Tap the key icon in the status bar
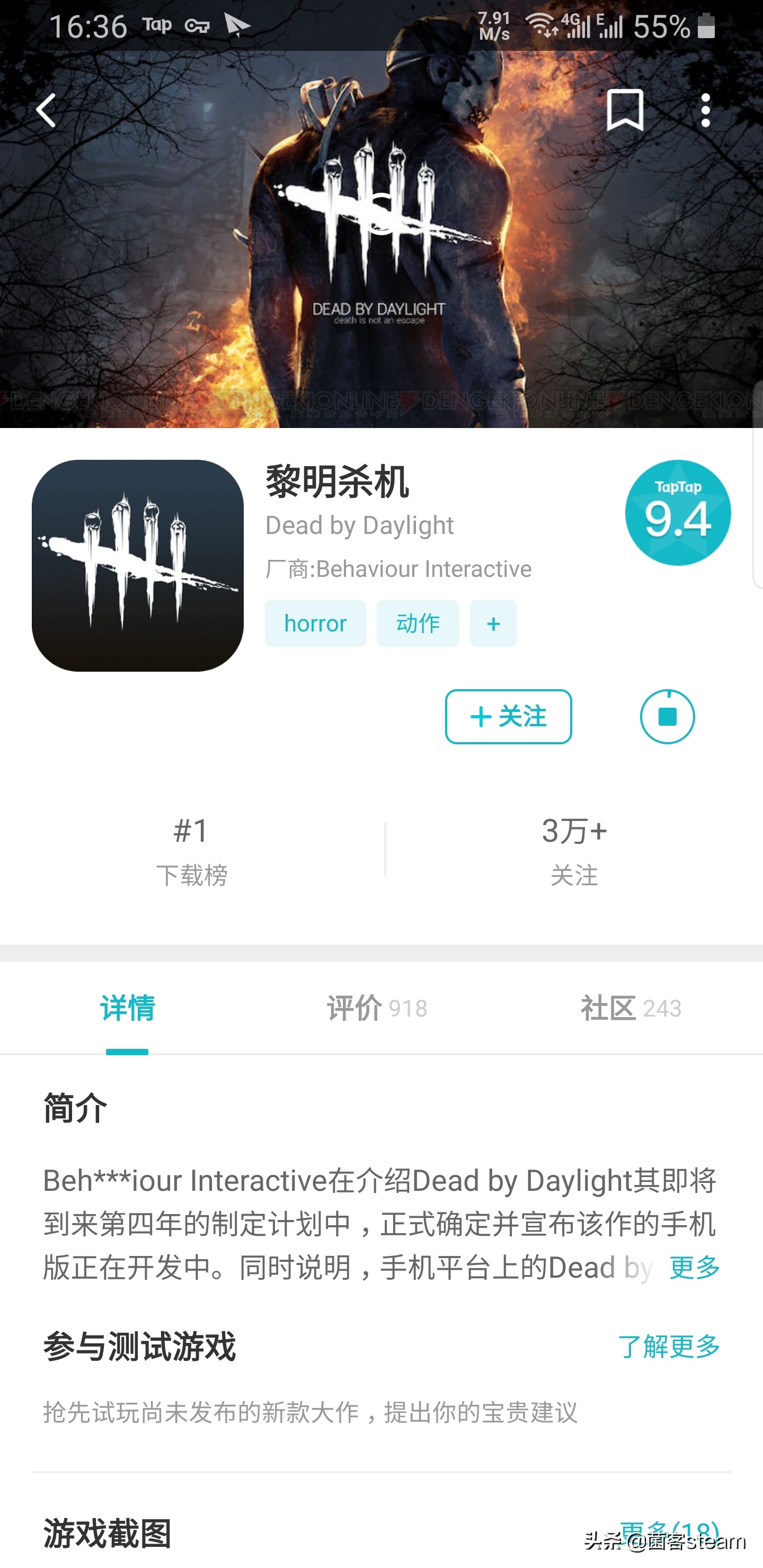The image size is (763, 1568). coord(199,25)
